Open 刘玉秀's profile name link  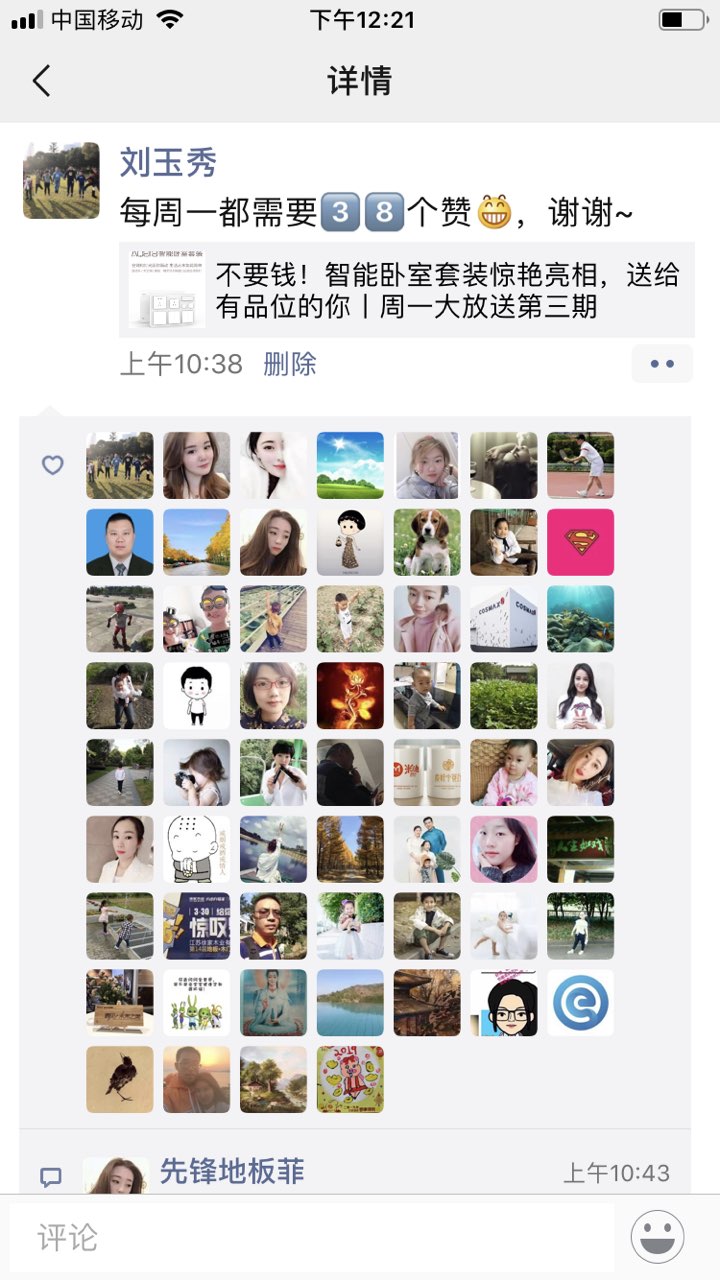(168, 162)
